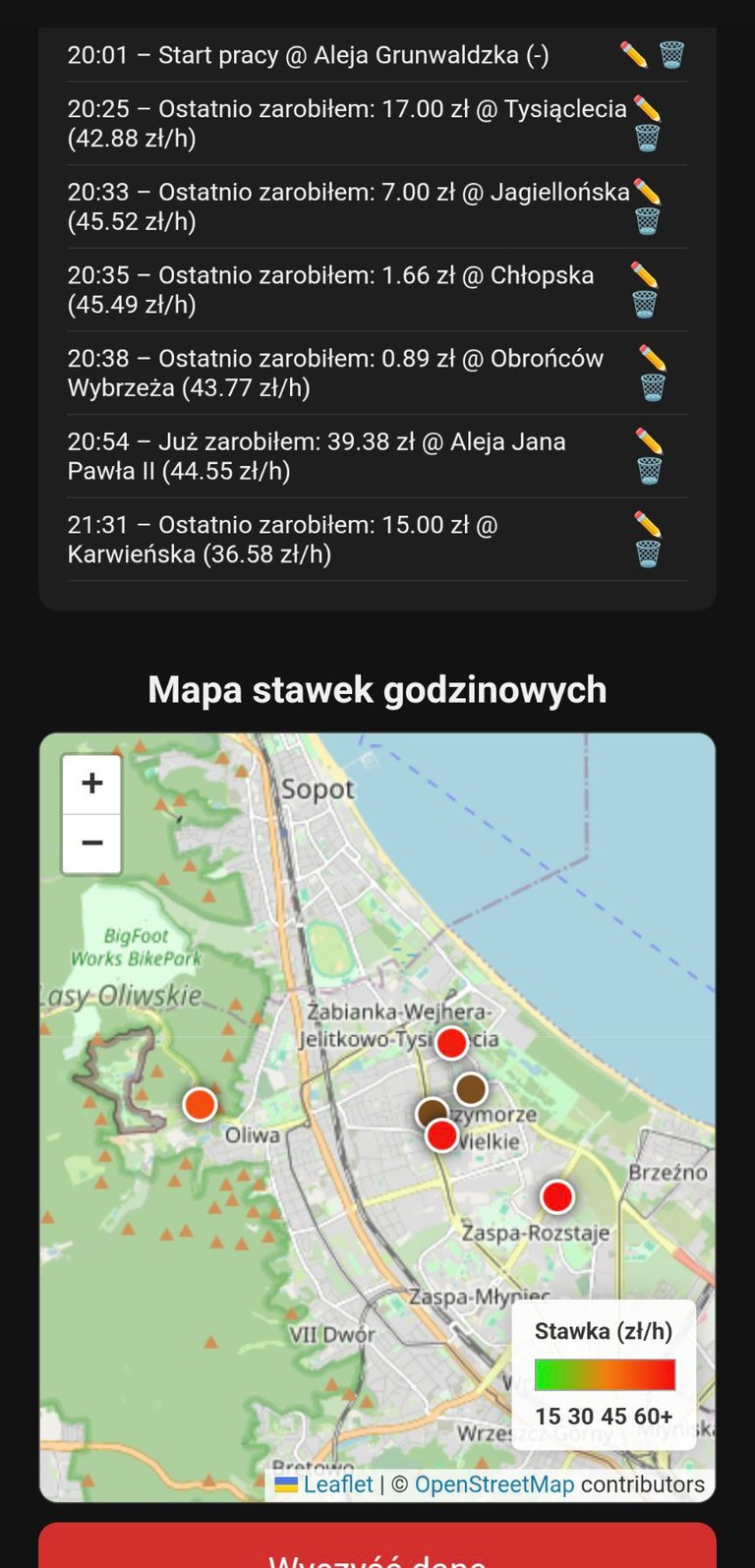Edit the 20:35 Chłopska entry
755x1568 pixels.
(644, 274)
